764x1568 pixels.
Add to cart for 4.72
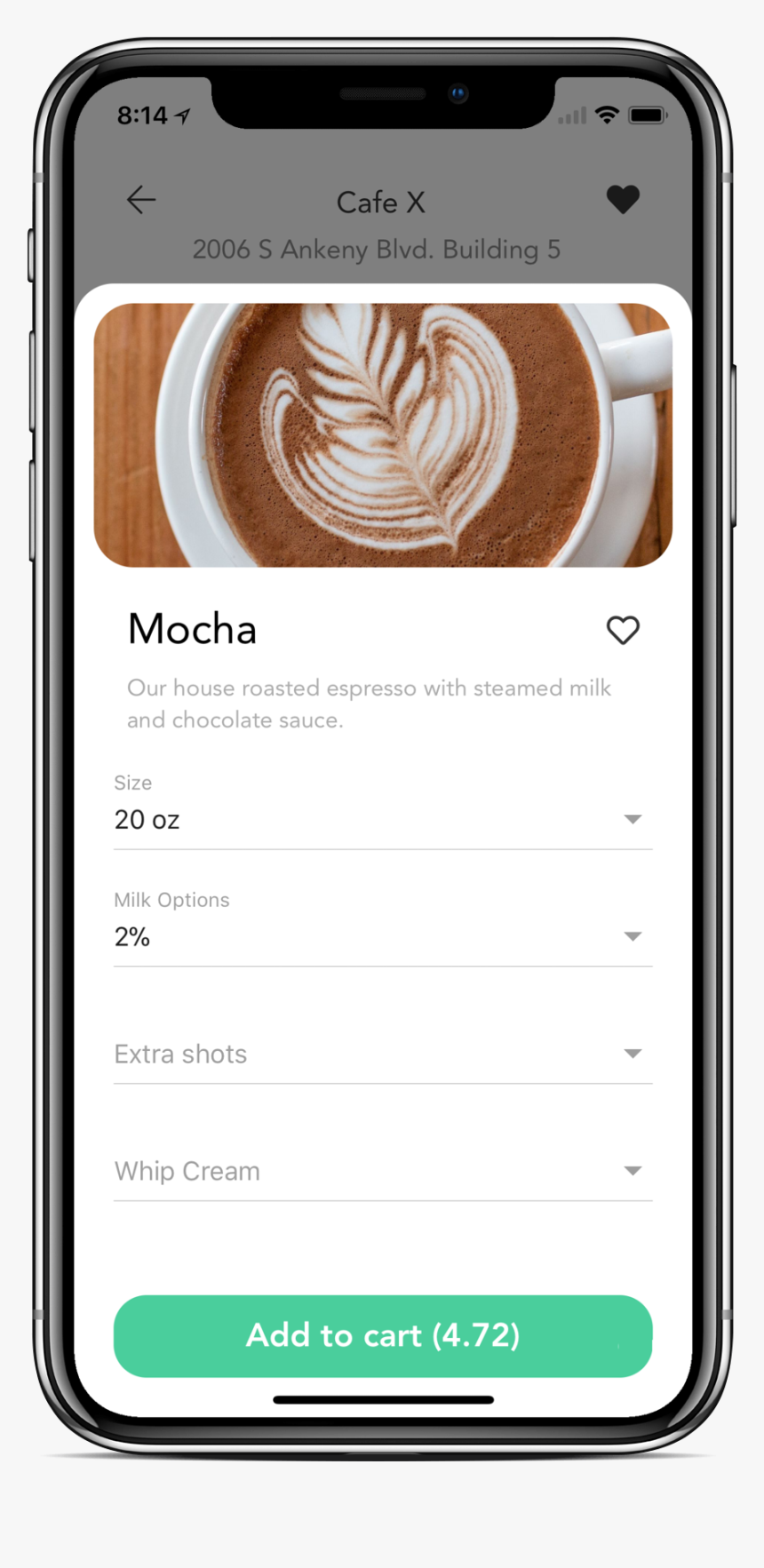[382, 1335]
